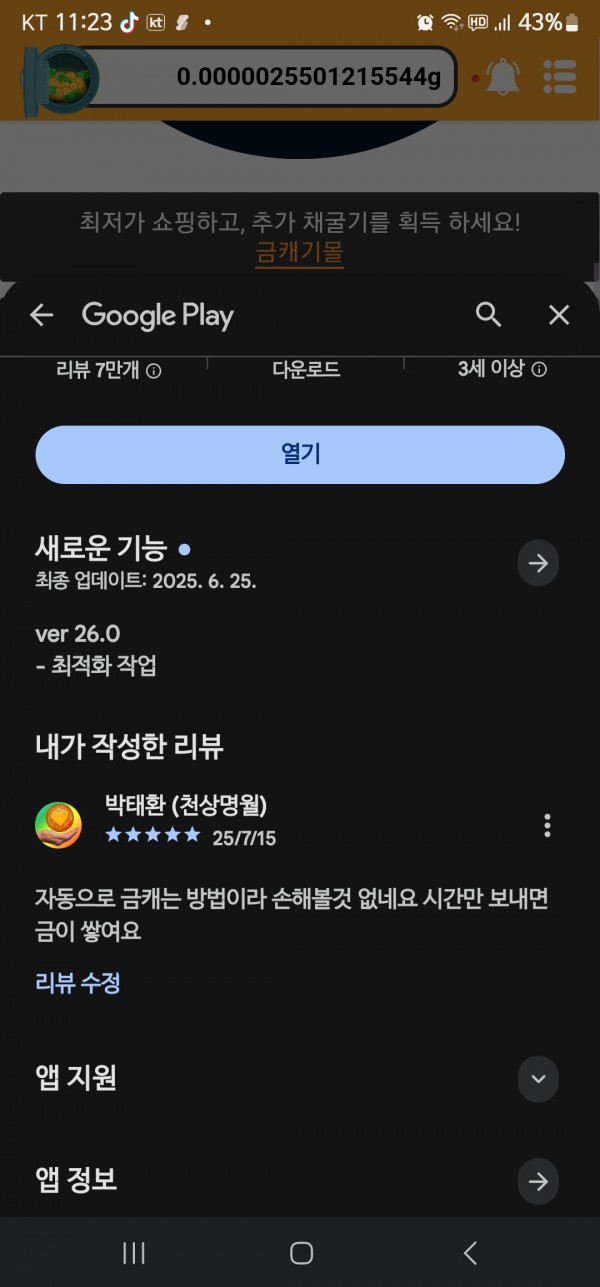The width and height of the screenshot is (600, 1287).
Task: Open the 앱 정보 arrow
Action: [x=538, y=1181]
